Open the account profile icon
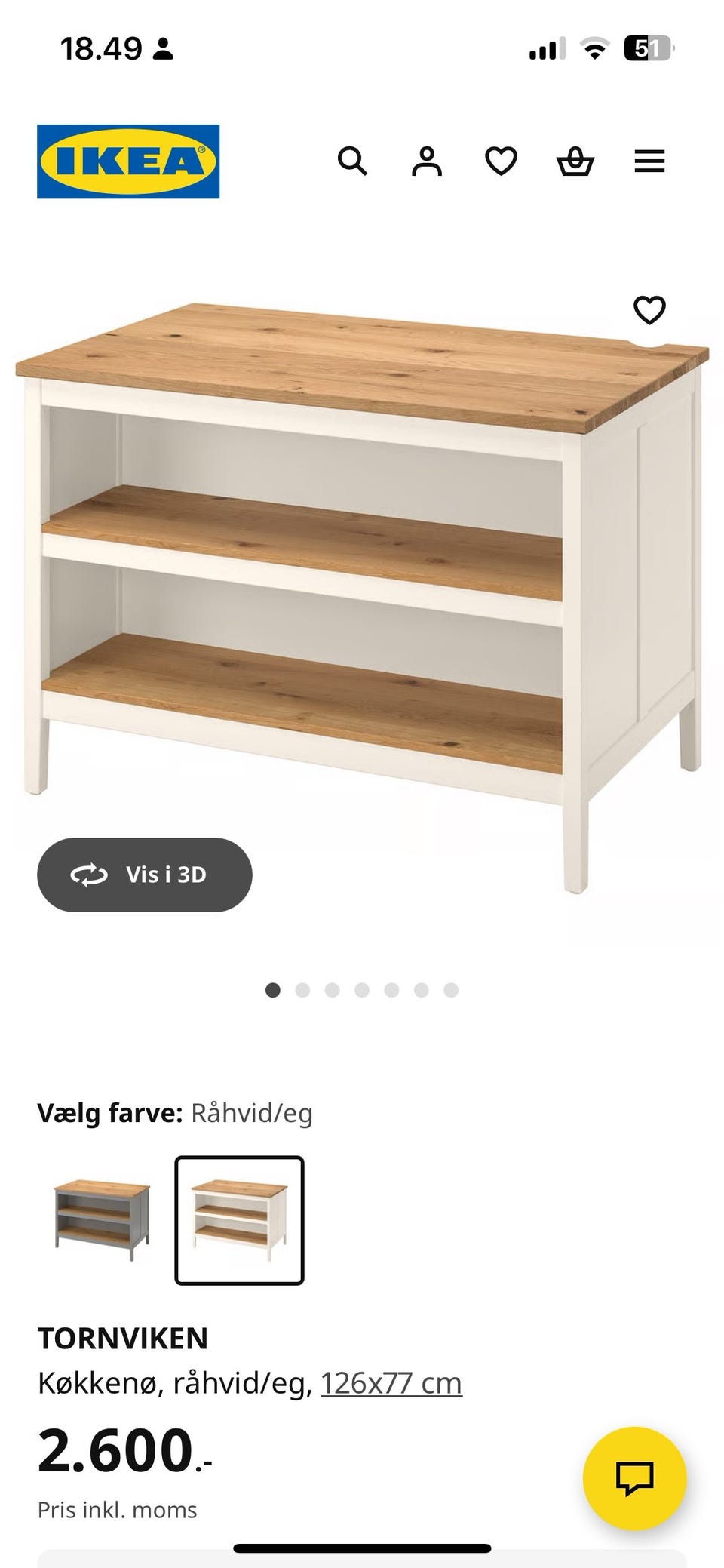This screenshot has height=1568, width=724. coord(427,162)
